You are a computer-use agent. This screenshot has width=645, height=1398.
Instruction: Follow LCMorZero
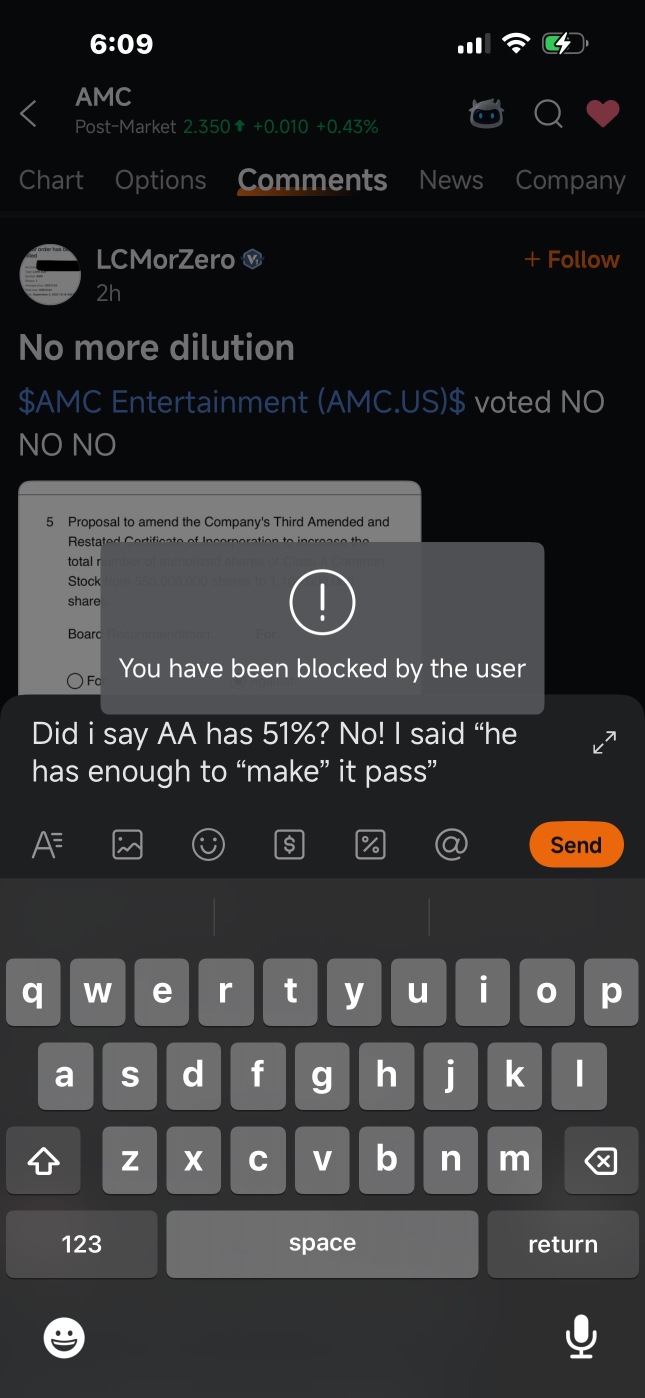572,260
